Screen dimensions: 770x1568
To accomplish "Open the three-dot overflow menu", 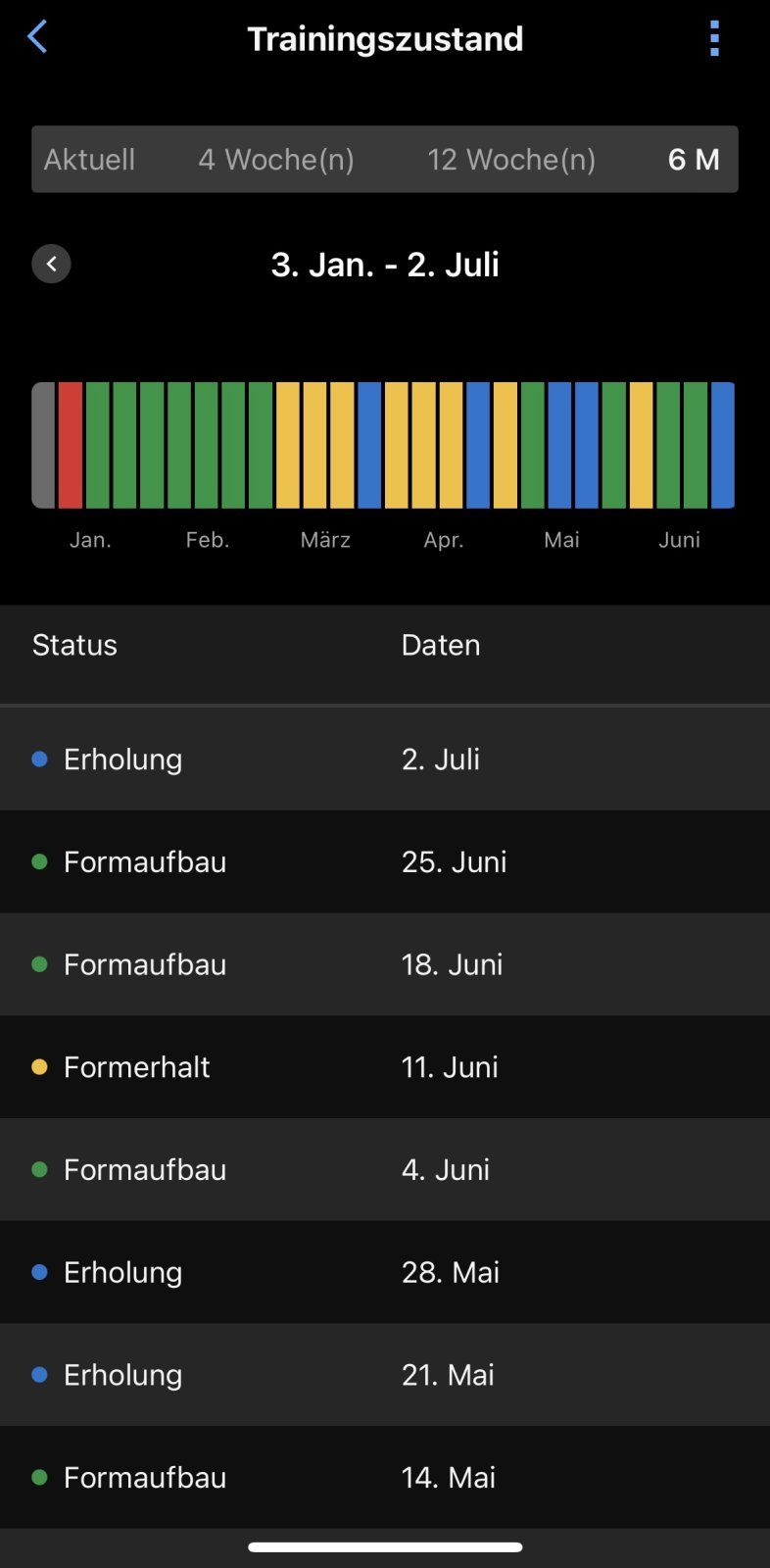I will tap(714, 39).
